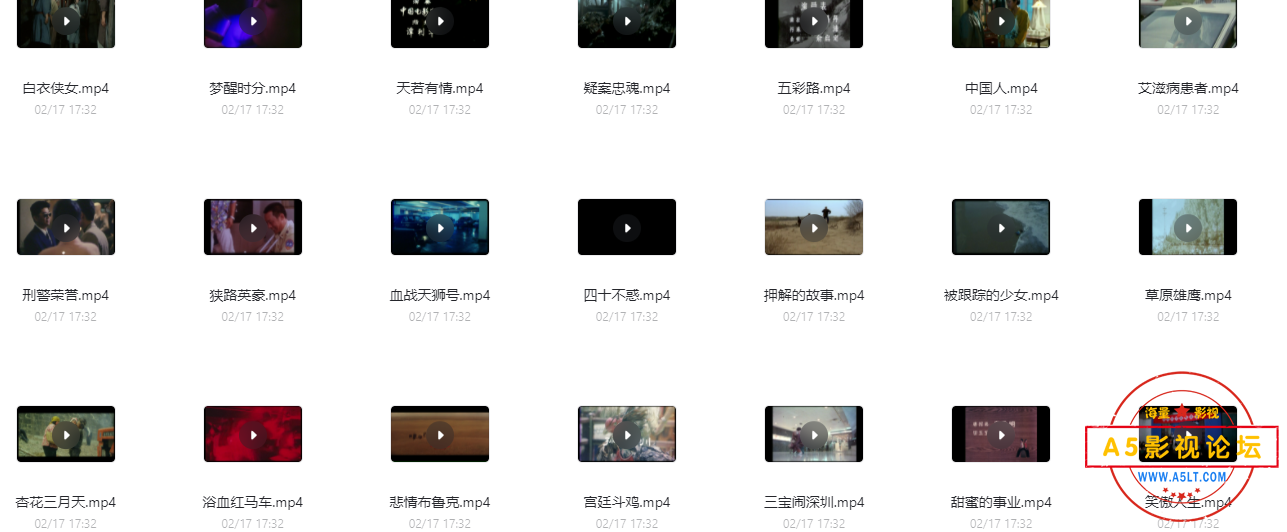Image resolution: width=1287 pixels, height=532 pixels.
Task: Open 中国人.mp4
Action: pos(1001,22)
